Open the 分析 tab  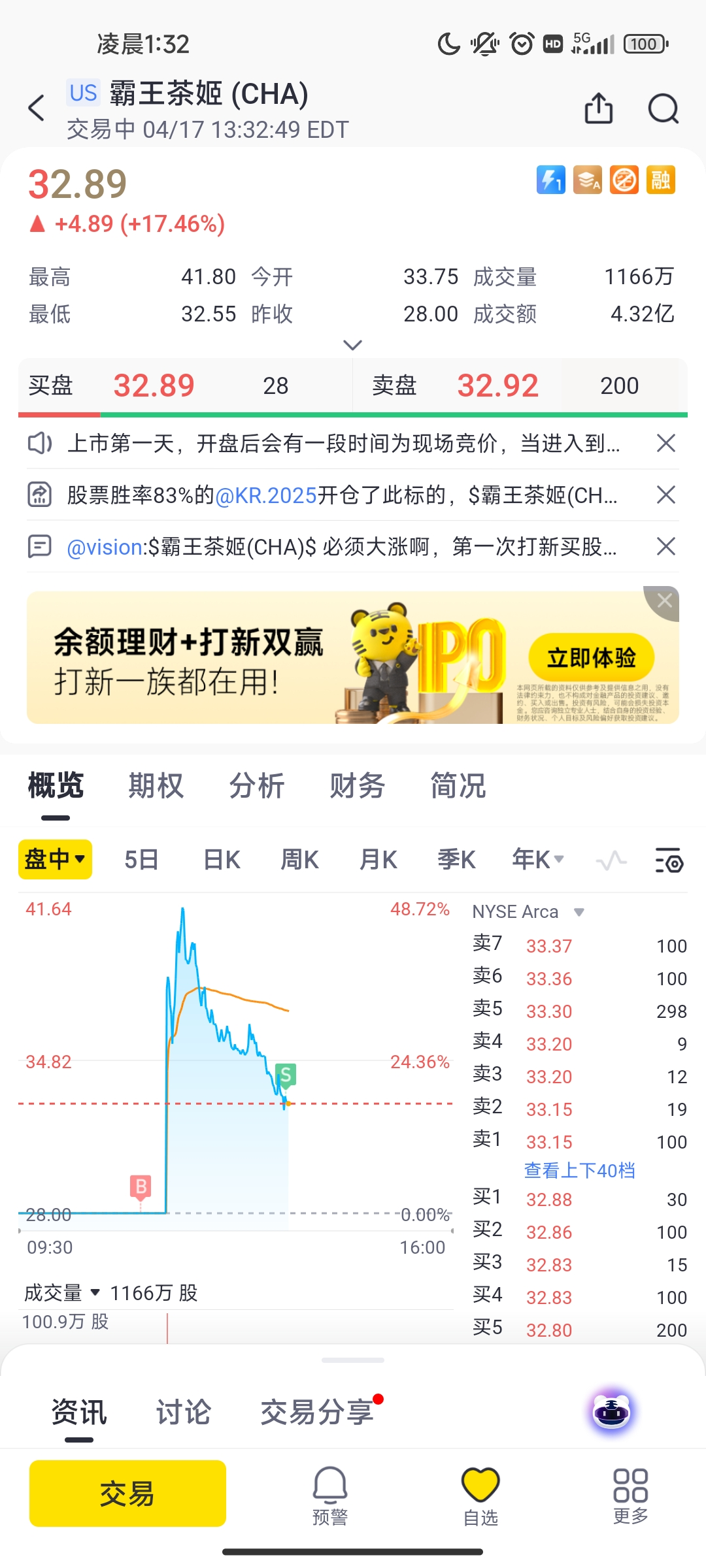(x=256, y=786)
